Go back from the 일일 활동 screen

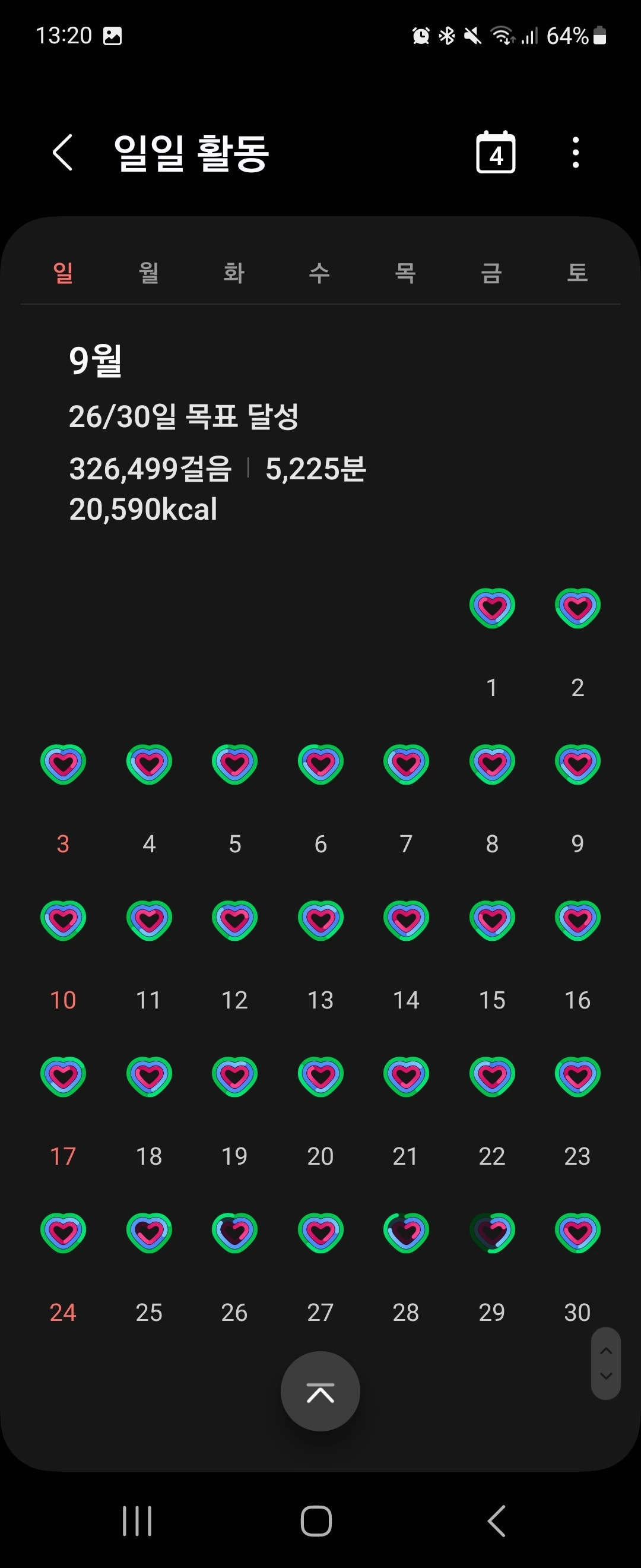[64, 152]
